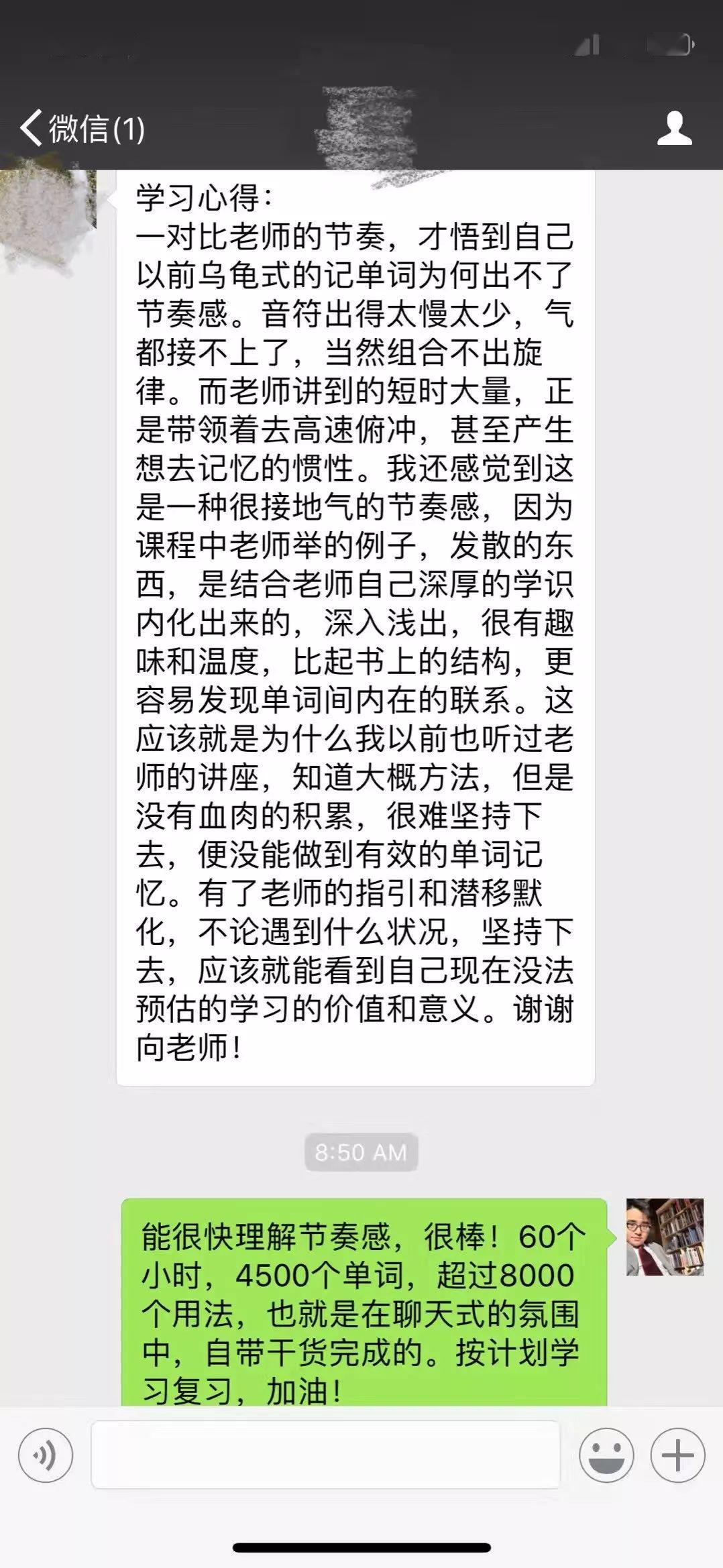Screen dimensions: 723x1568
Task: View the sender's avatar beside the green message
Action: 665,1236
